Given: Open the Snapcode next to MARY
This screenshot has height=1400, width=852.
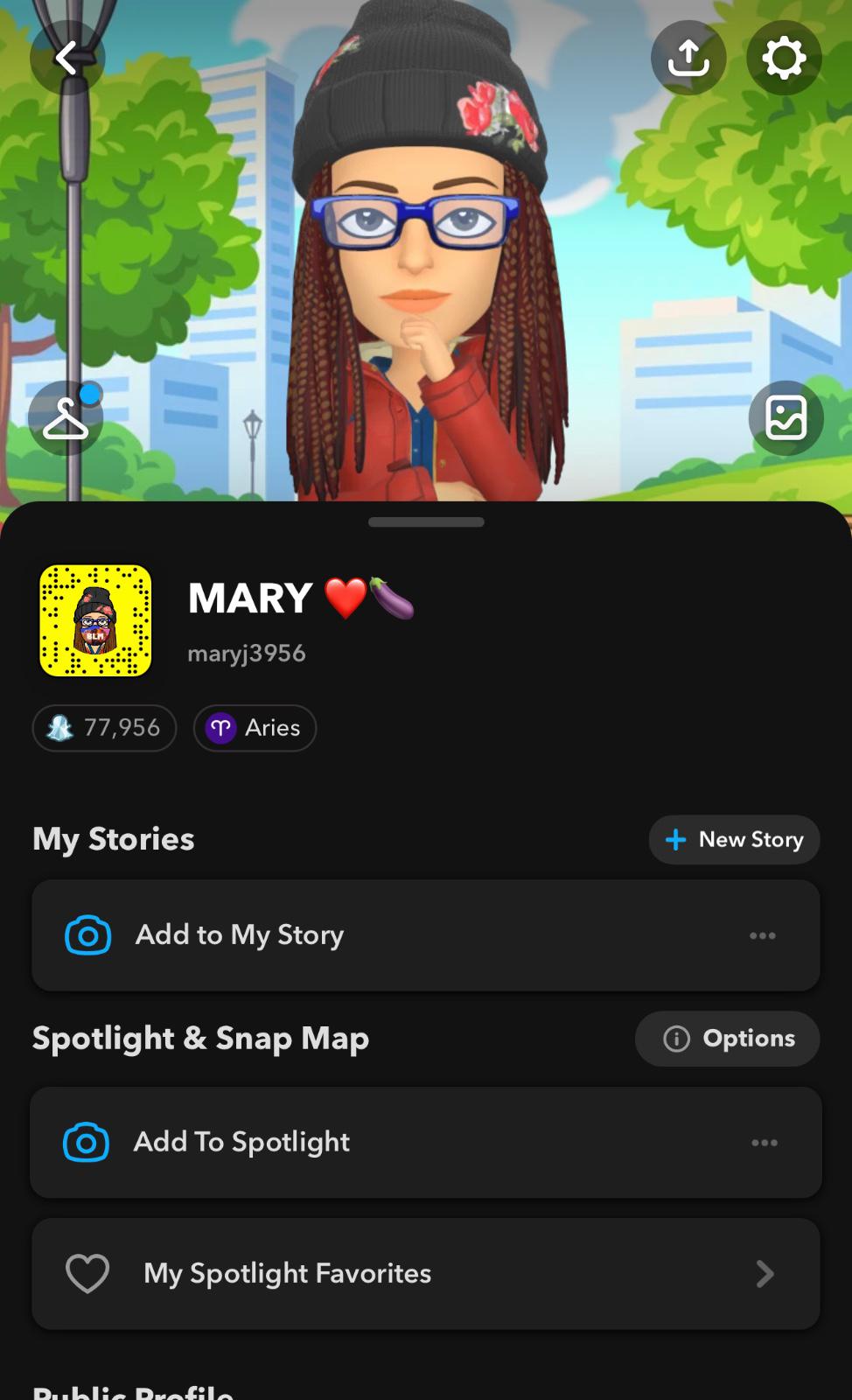Looking at the screenshot, I should tap(95, 620).
